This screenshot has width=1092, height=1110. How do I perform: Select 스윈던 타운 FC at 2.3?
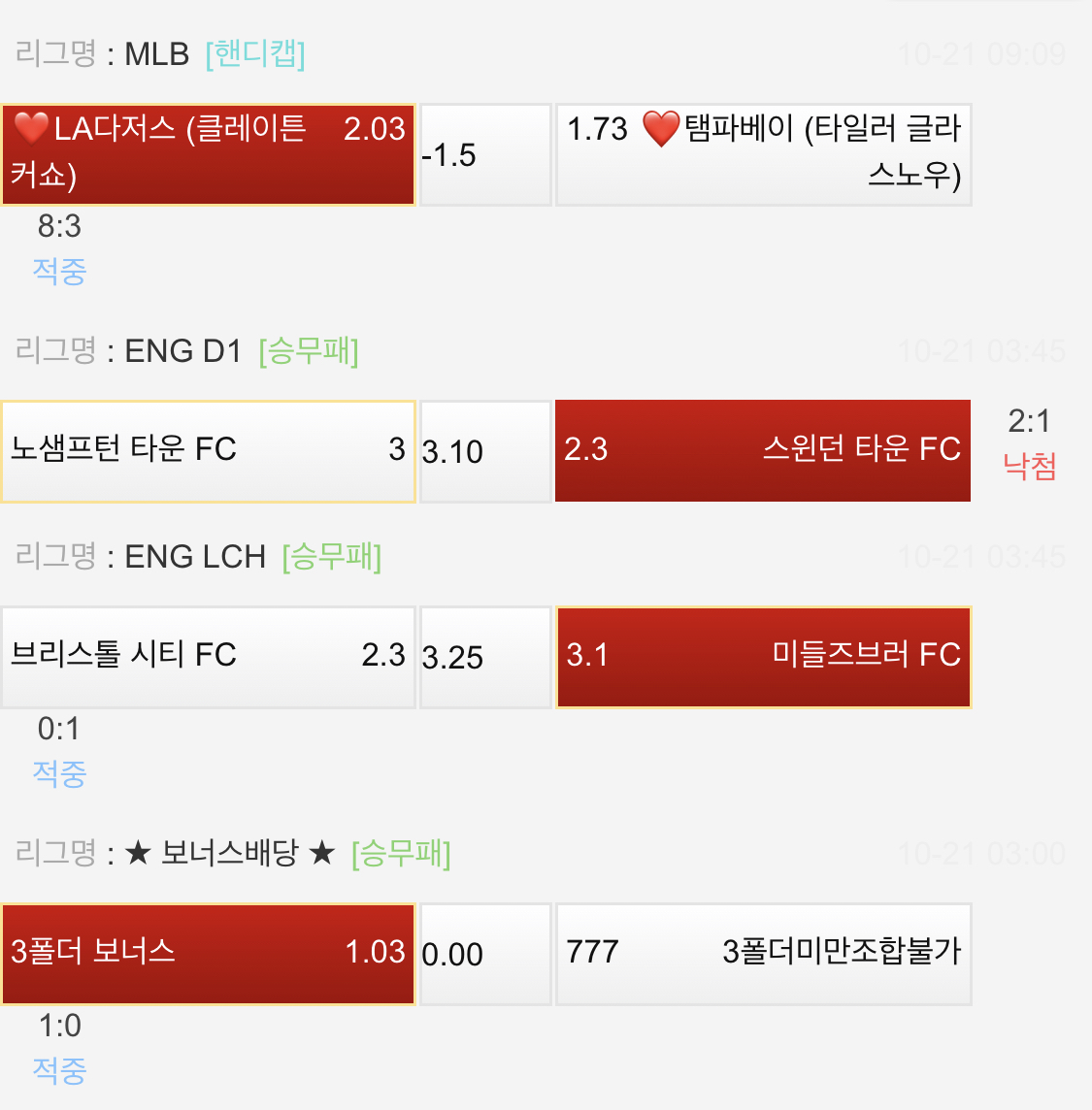tap(763, 450)
